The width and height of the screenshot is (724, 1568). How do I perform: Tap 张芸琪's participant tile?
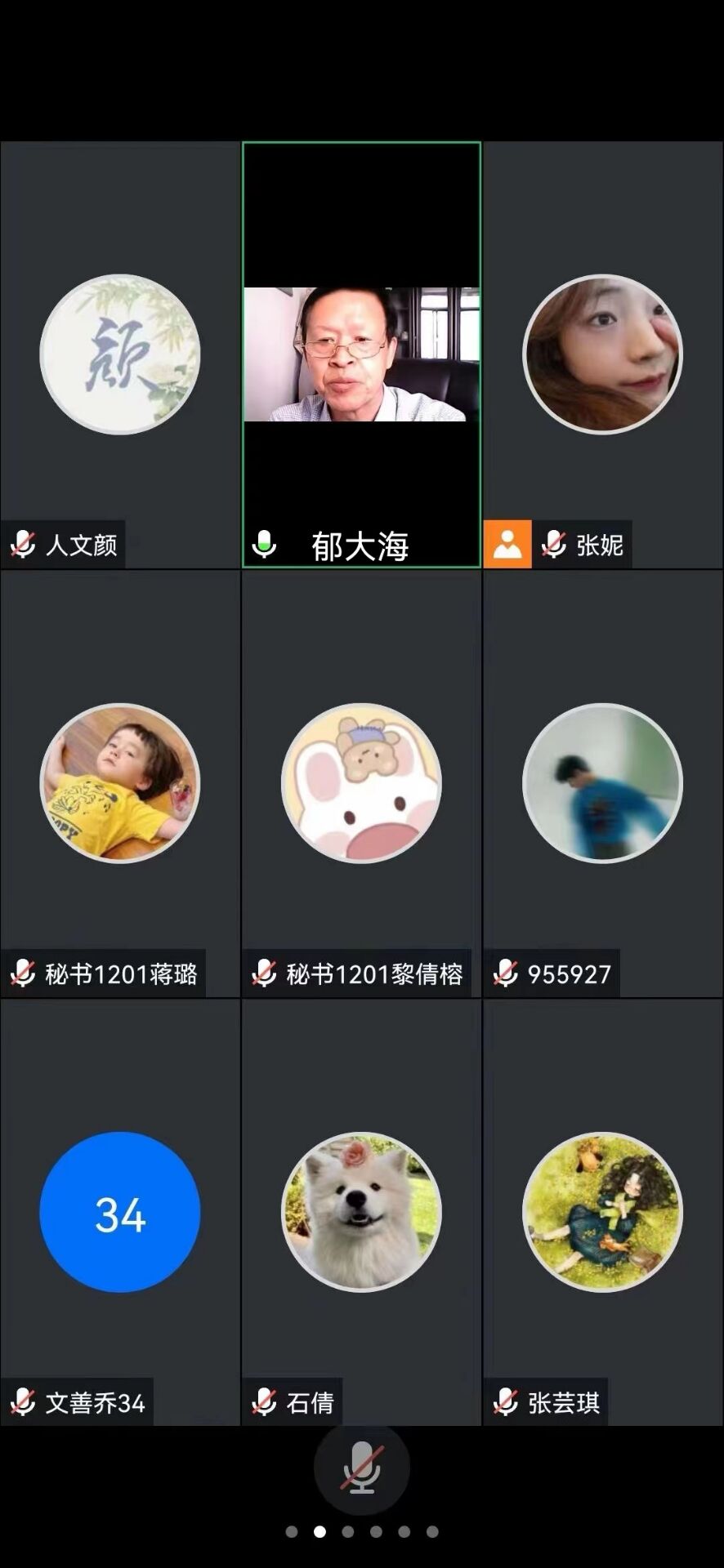[602, 1211]
